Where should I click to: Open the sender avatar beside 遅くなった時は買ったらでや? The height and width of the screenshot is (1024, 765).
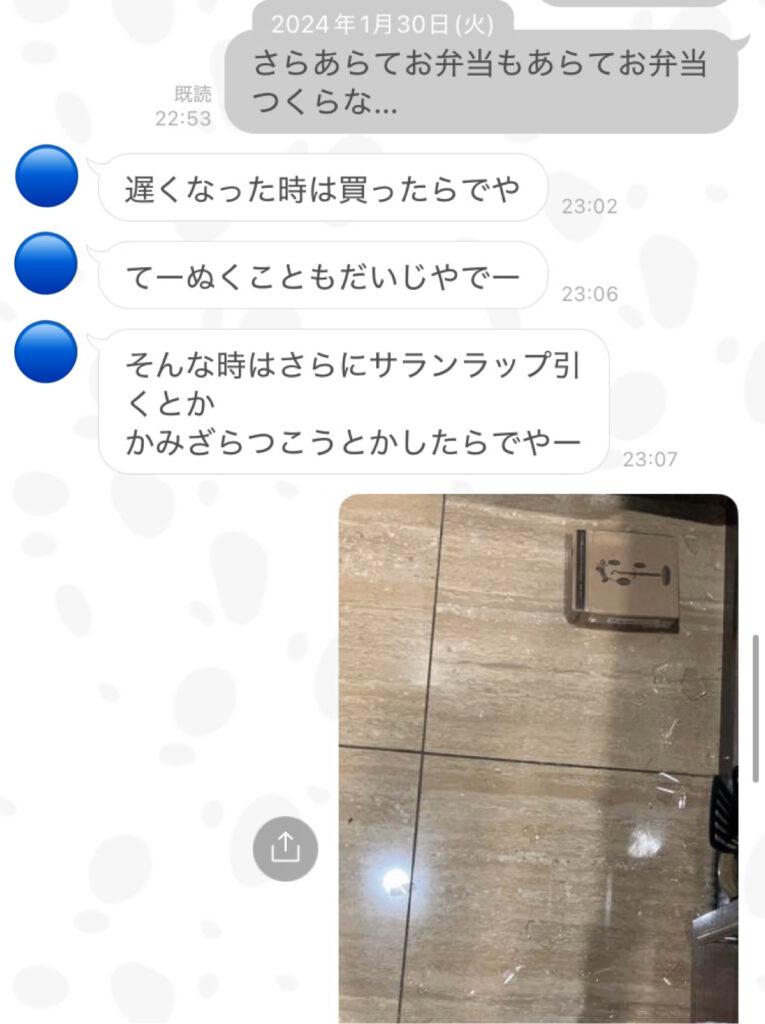coord(47,176)
